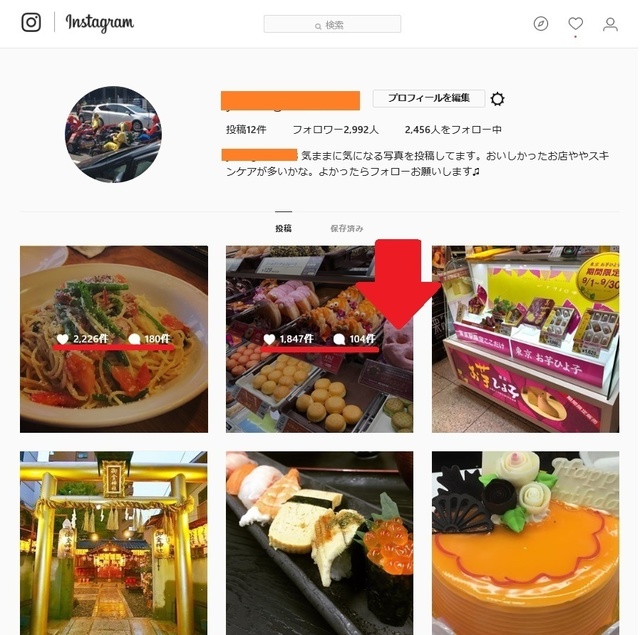Open the sushi plate post

coord(319,542)
